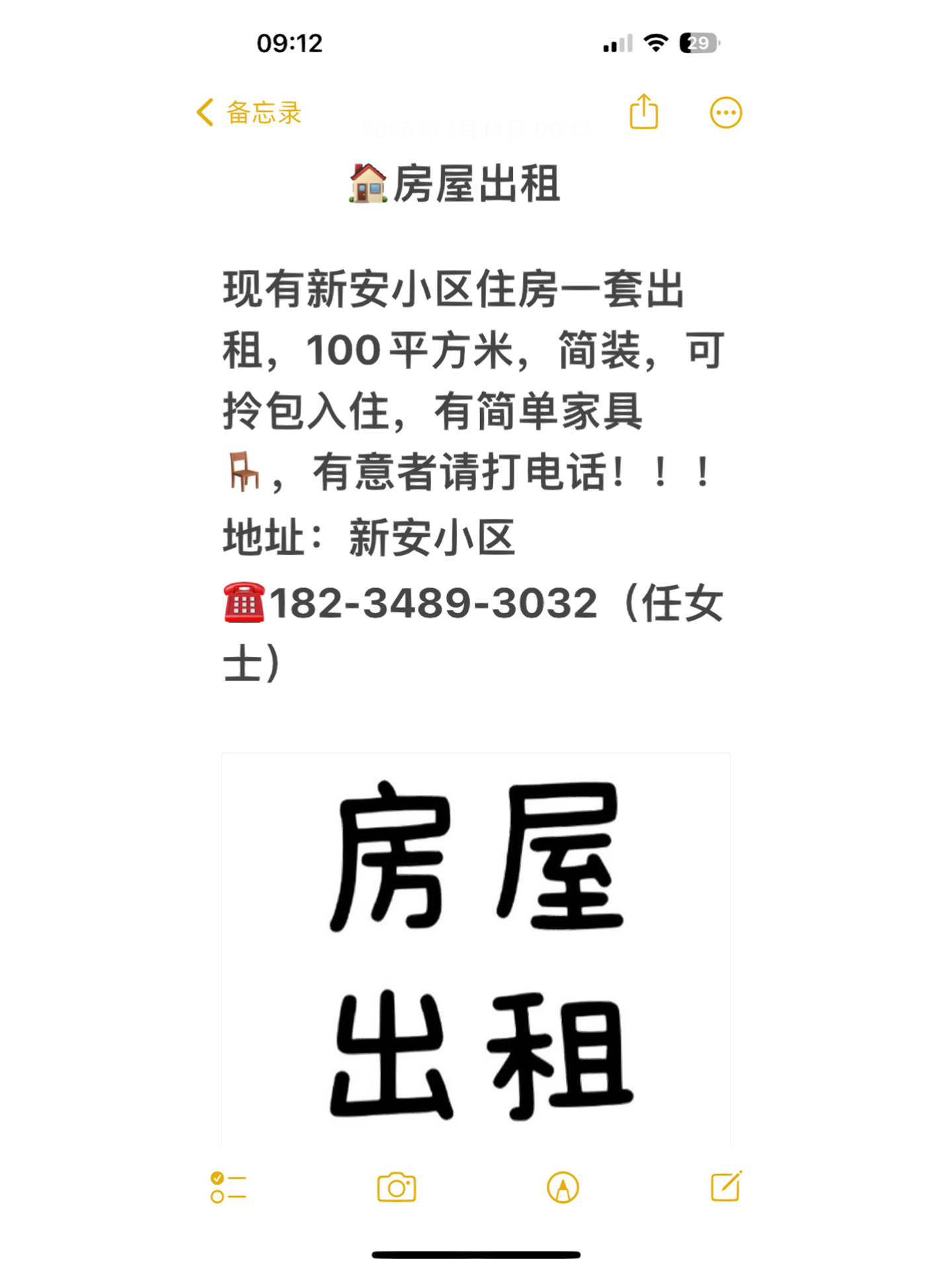
Task: Go back to 备忘录 notes list
Action: click(x=249, y=112)
